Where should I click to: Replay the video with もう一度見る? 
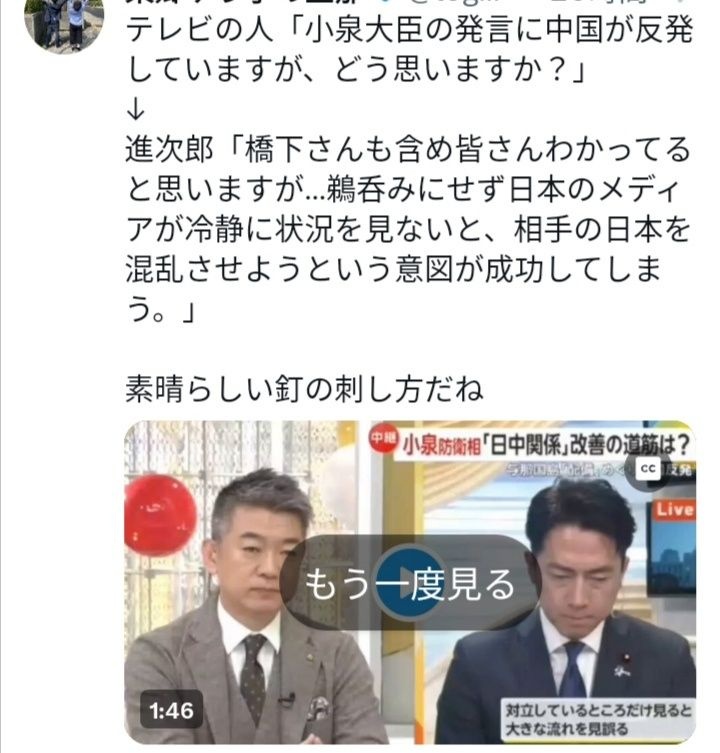tap(410, 582)
